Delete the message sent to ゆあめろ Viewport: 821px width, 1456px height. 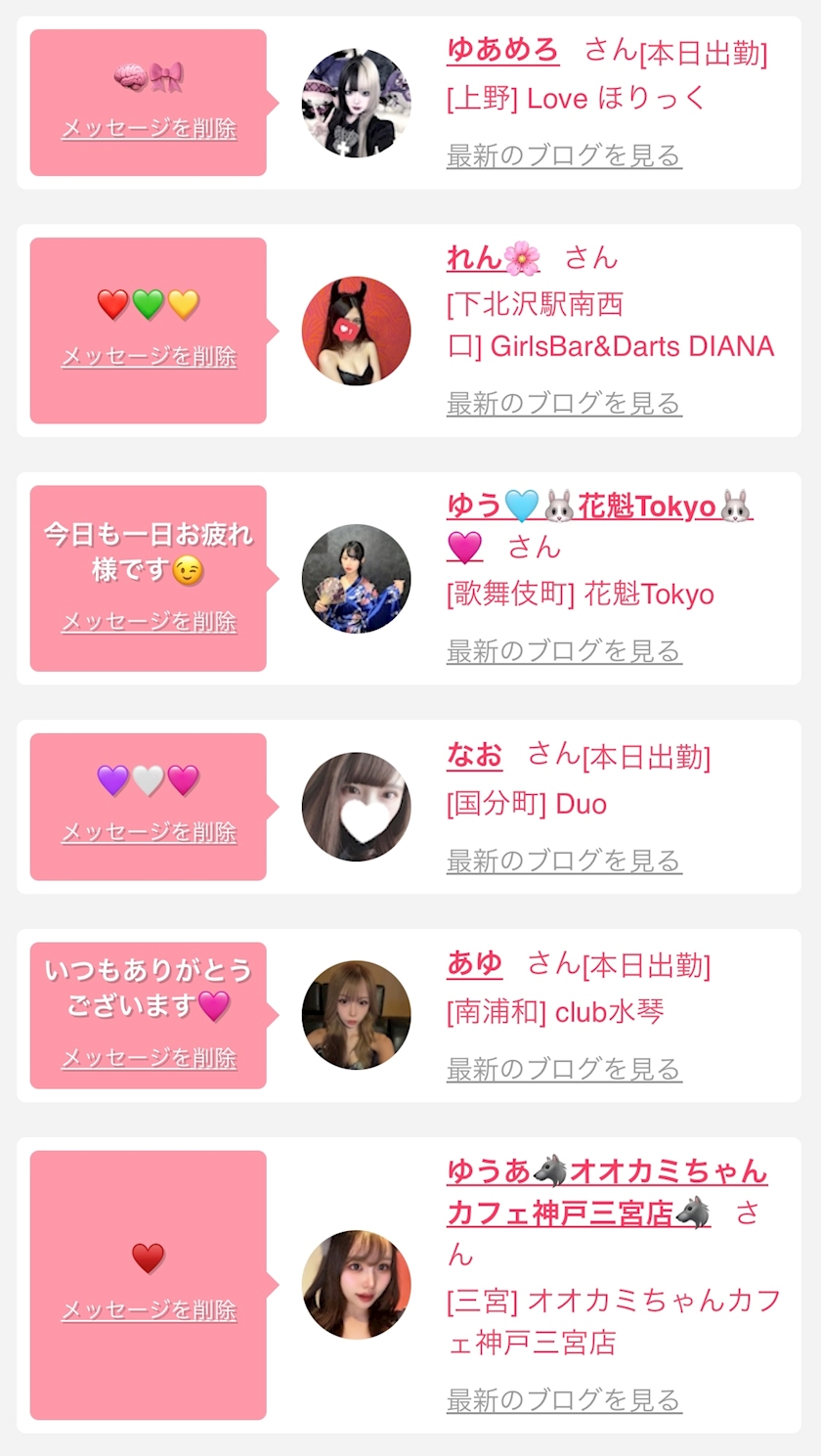(x=149, y=128)
